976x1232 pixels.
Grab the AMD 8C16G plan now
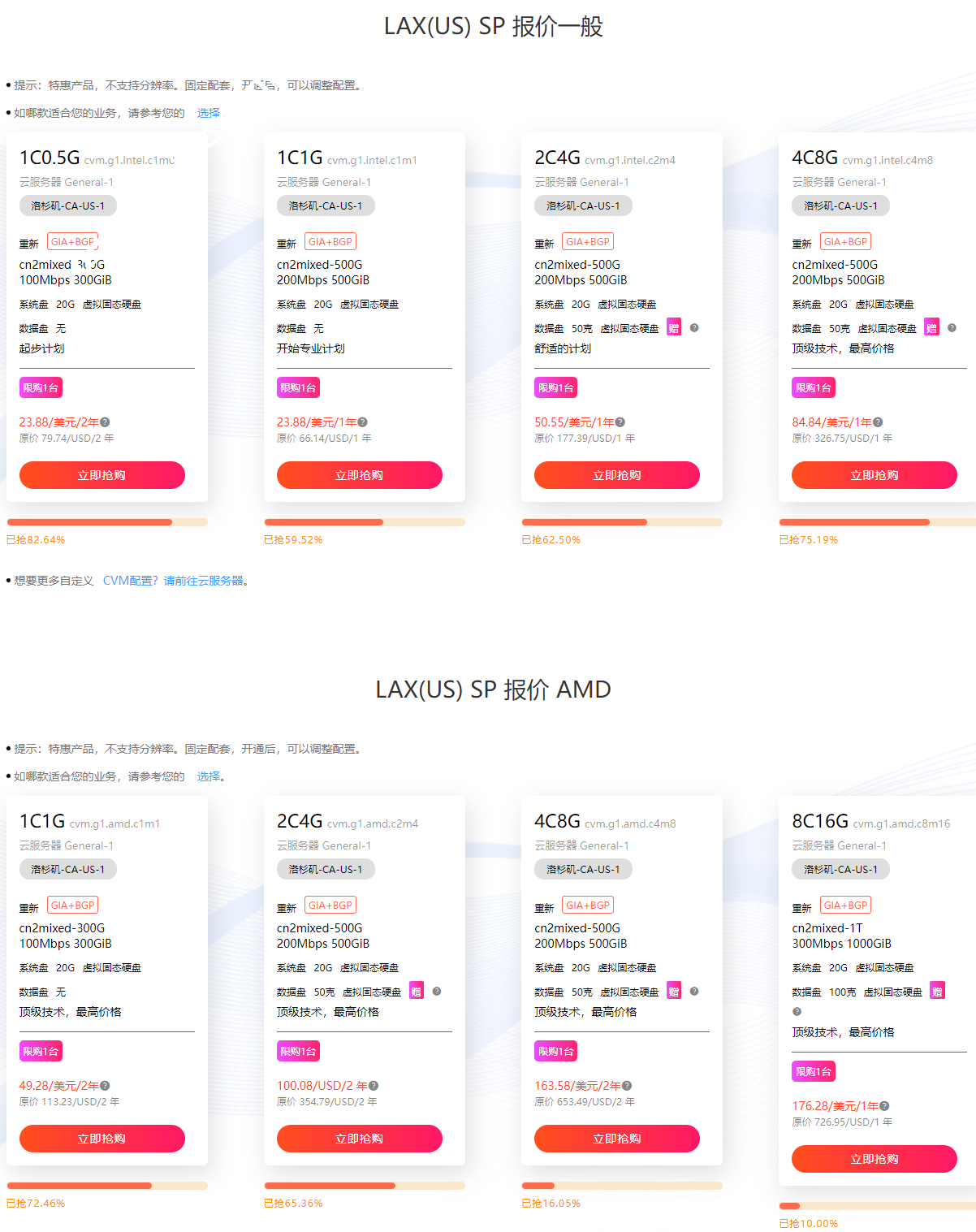tap(874, 1159)
